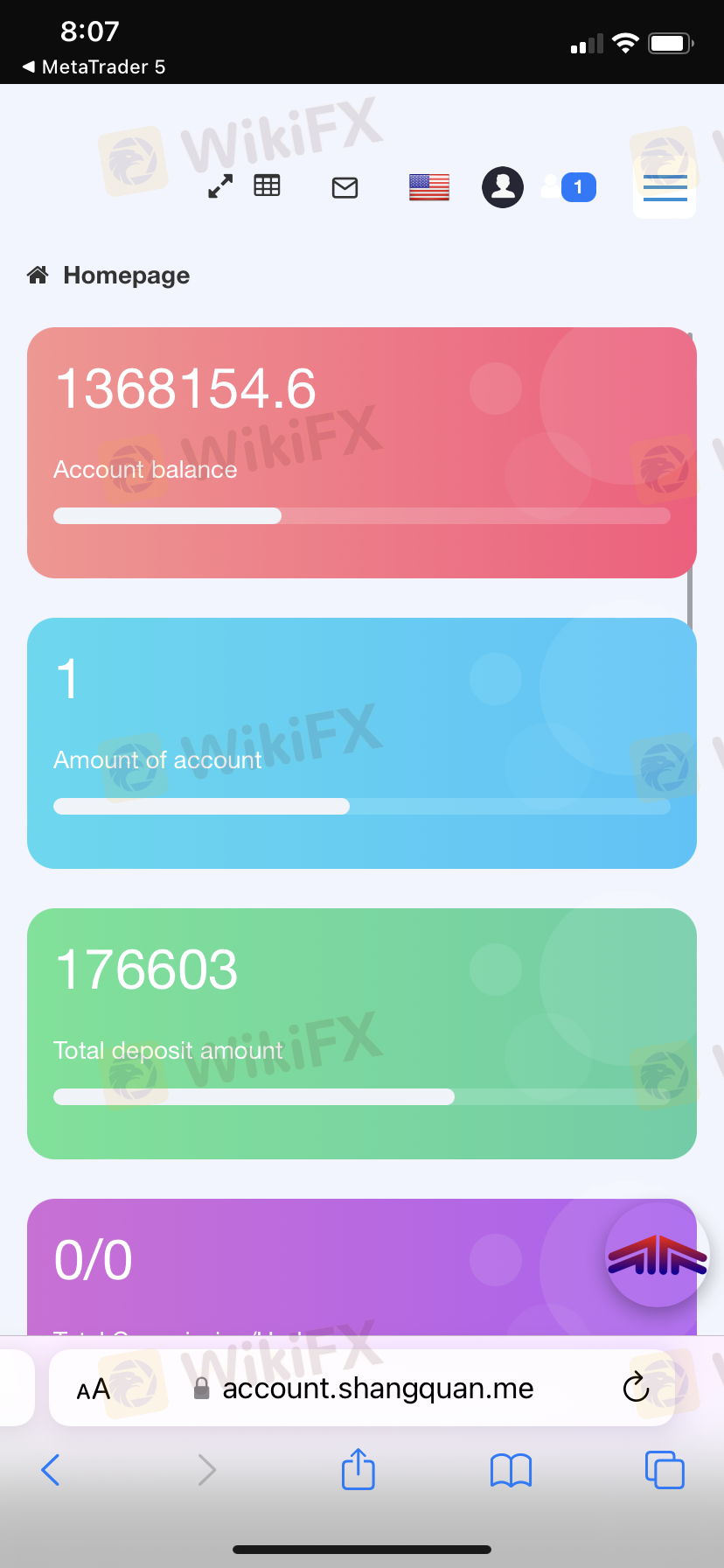Share this page

[x=359, y=1468]
